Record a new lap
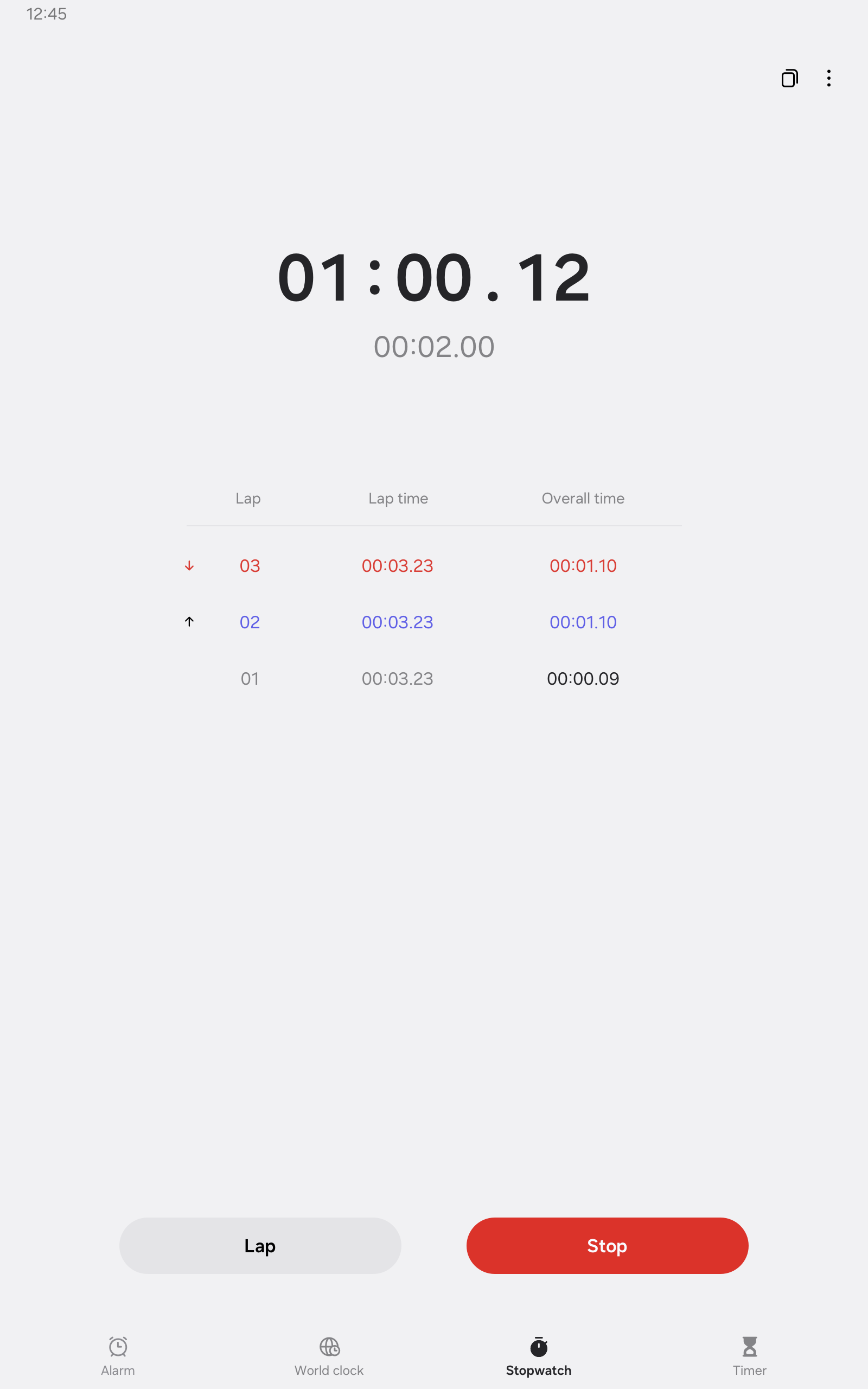The height and width of the screenshot is (1389, 868). 260,1246
